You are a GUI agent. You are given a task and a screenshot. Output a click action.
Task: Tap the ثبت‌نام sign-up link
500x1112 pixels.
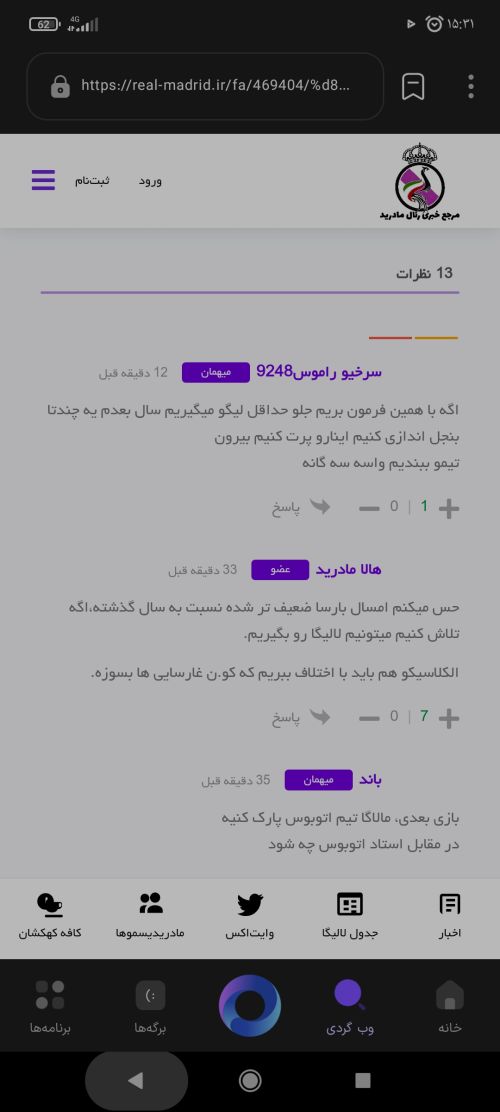pos(92,180)
